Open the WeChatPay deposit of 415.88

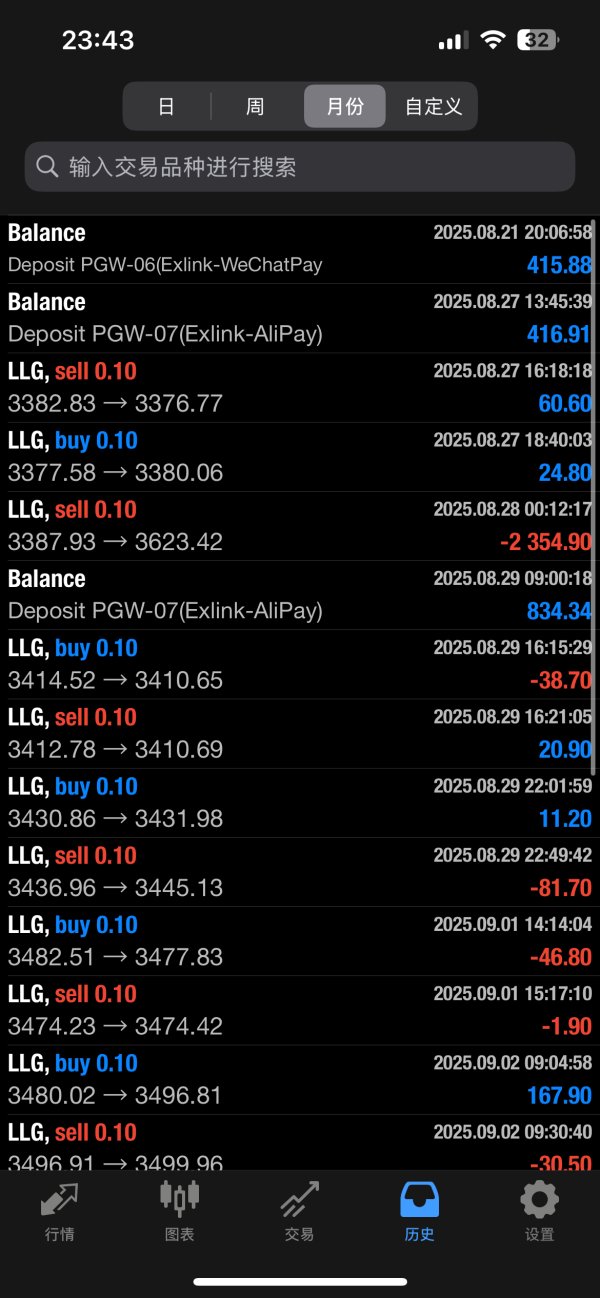tap(300, 249)
